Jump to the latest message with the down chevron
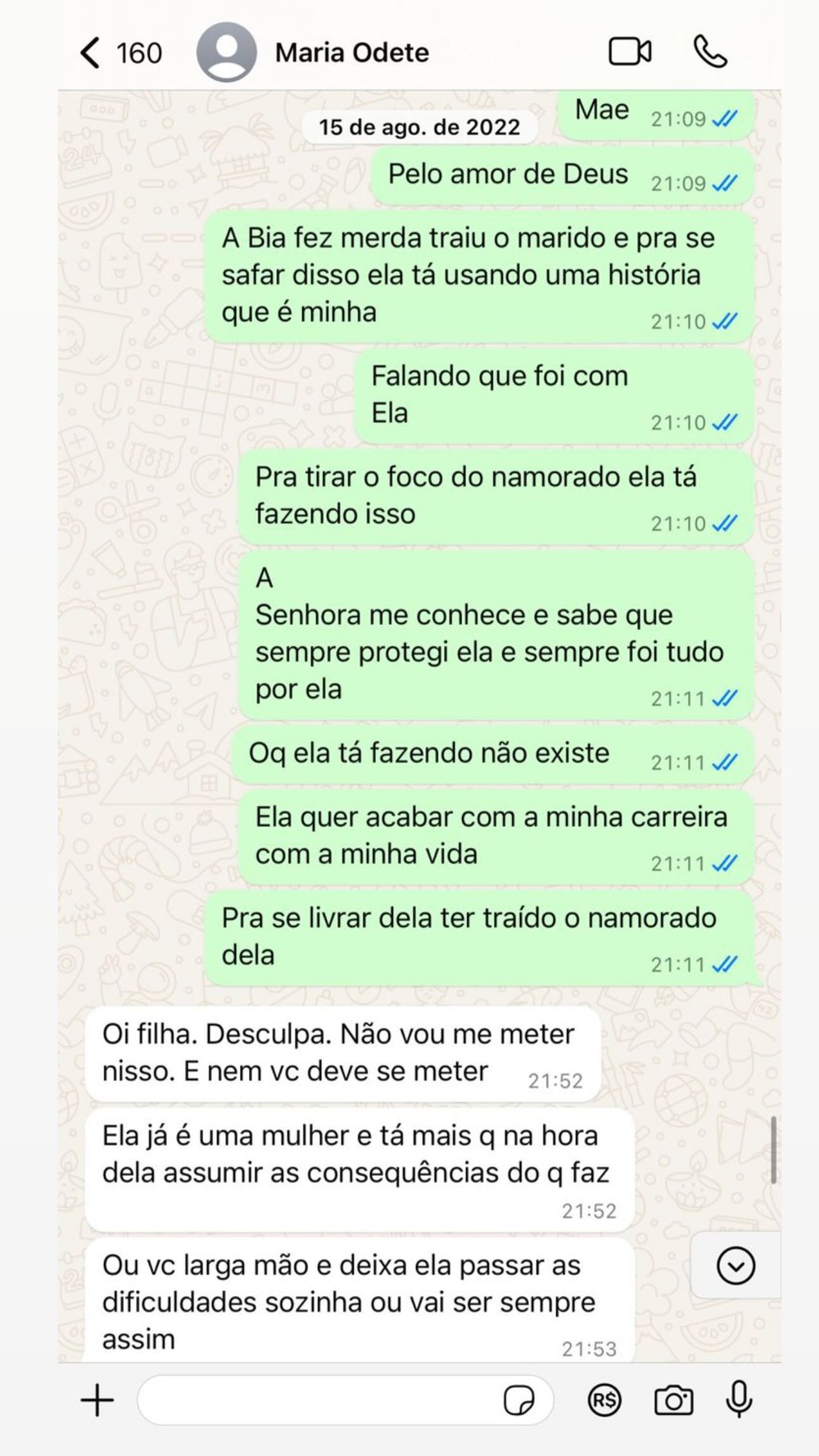Screen dimensions: 819x1456 pyautogui.click(x=735, y=1265)
